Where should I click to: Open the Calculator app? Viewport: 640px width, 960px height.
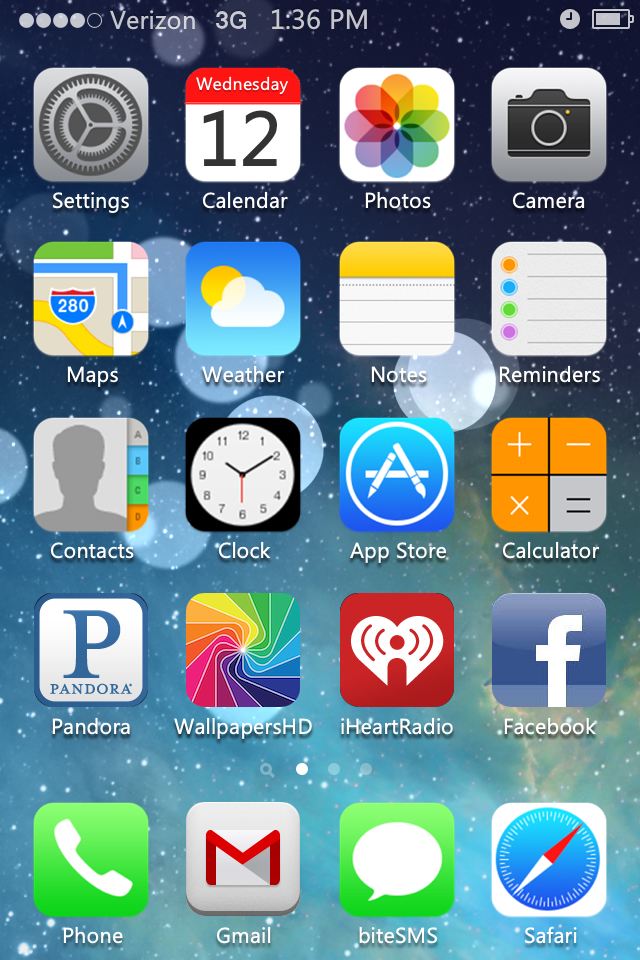coord(549,474)
